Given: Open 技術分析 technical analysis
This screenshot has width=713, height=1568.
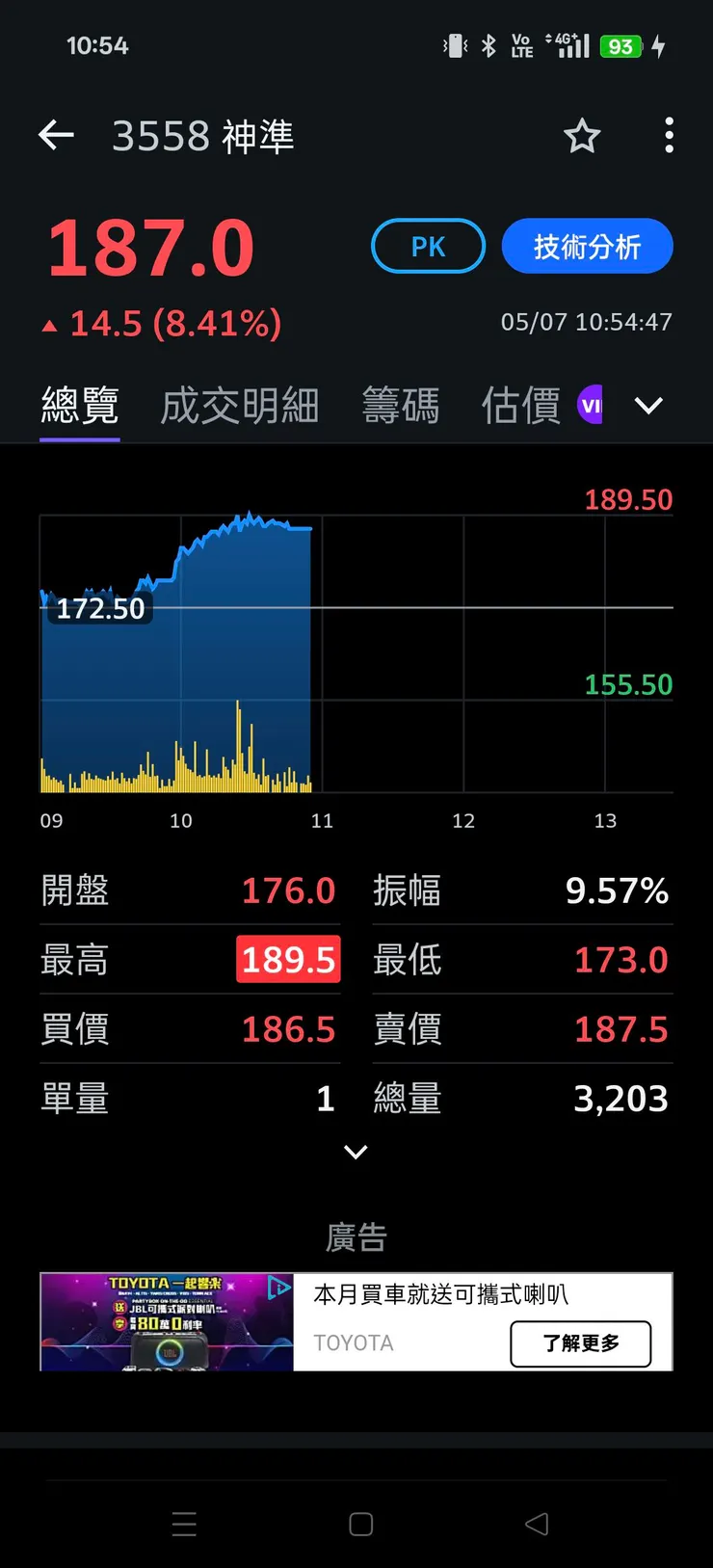Looking at the screenshot, I should pyautogui.click(x=587, y=246).
